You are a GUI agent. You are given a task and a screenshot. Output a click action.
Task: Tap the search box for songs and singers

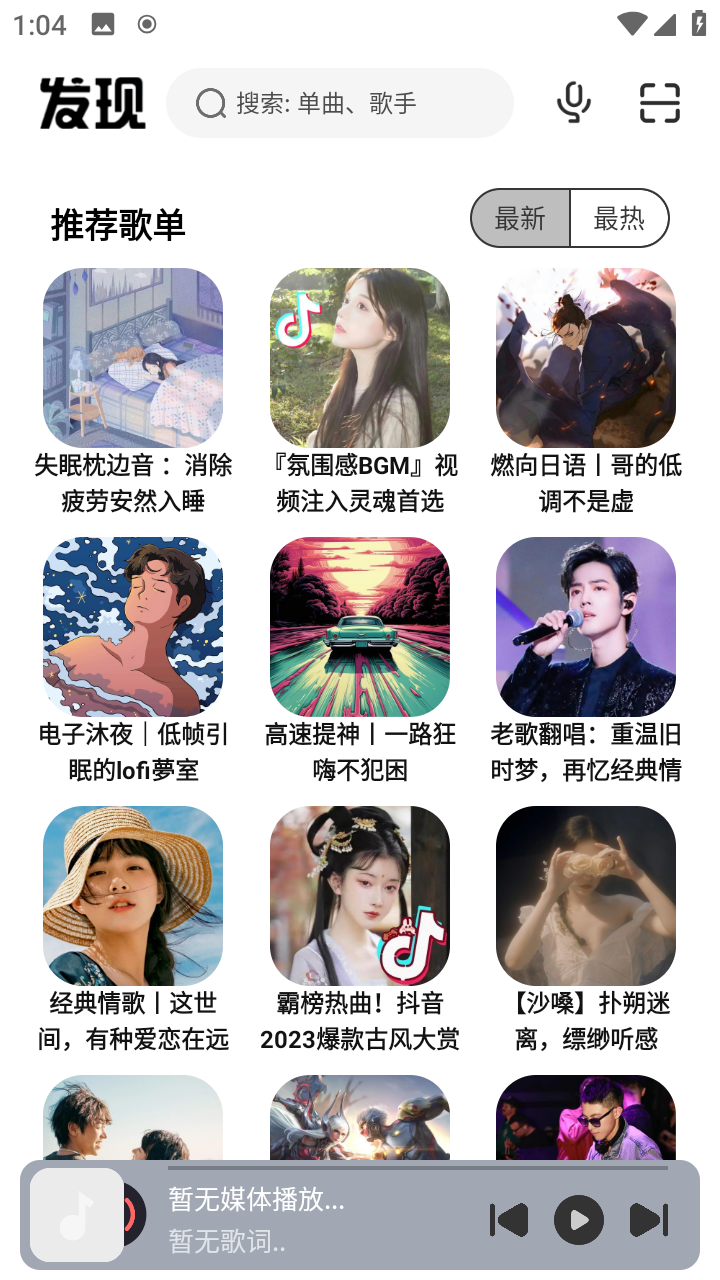coord(340,103)
